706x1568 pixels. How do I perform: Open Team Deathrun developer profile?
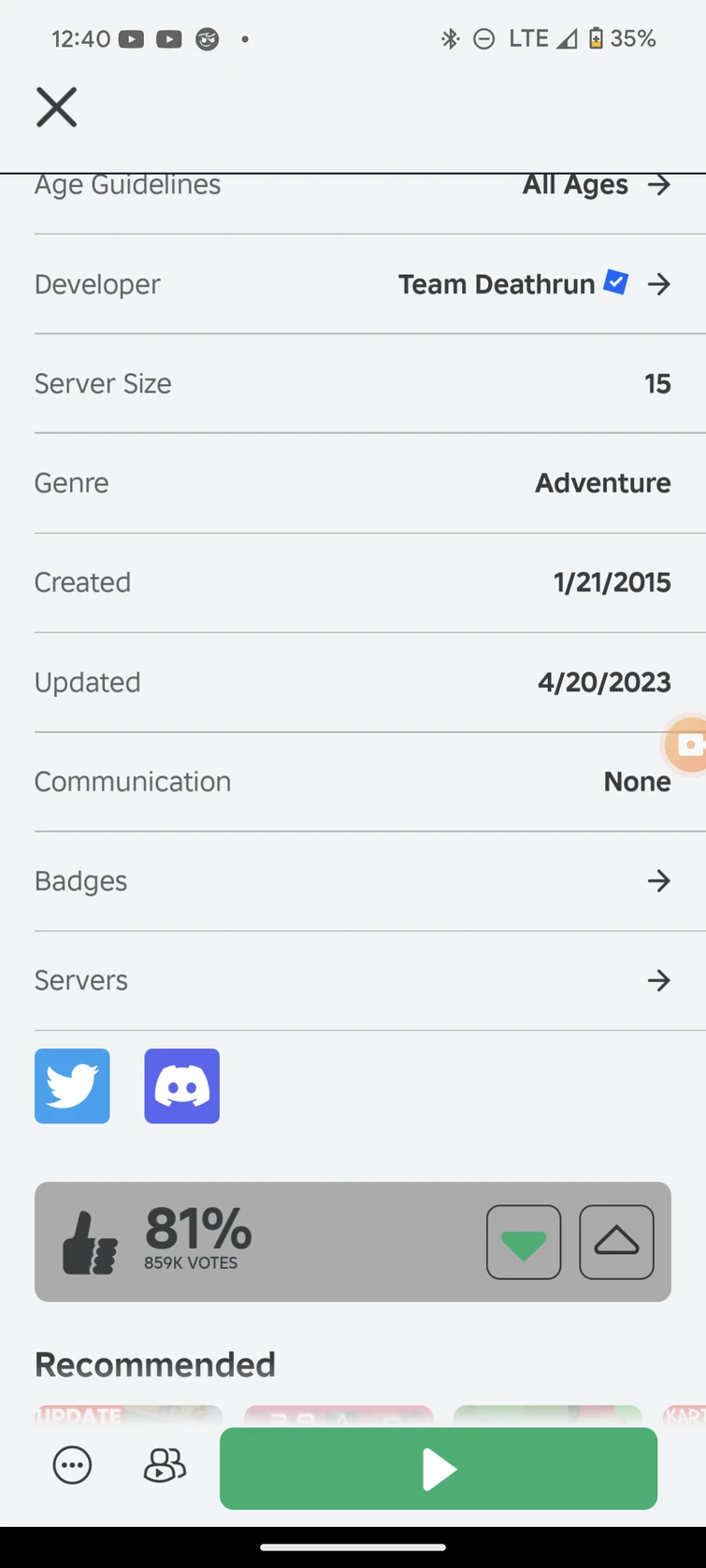click(x=497, y=284)
